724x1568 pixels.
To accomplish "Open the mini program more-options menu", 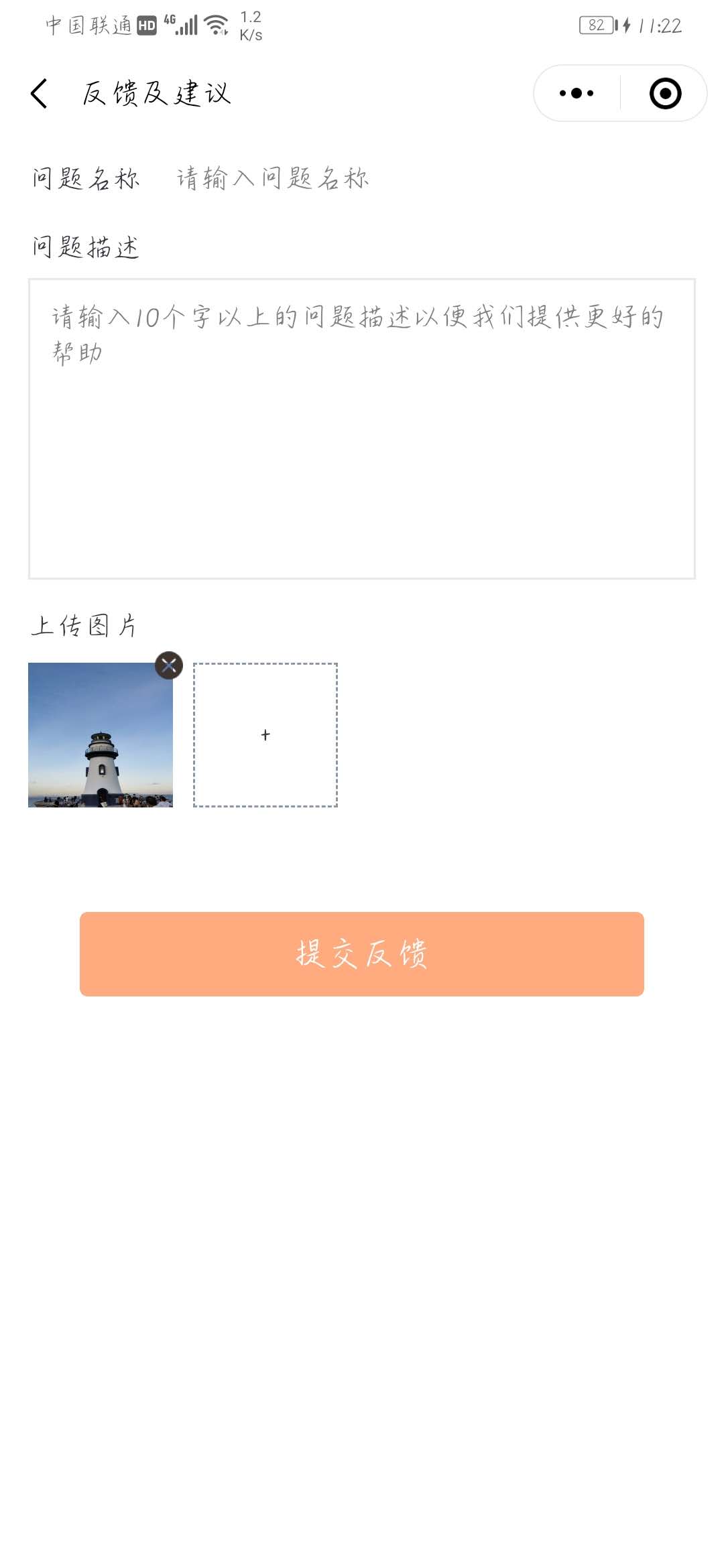I will coord(577,93).
